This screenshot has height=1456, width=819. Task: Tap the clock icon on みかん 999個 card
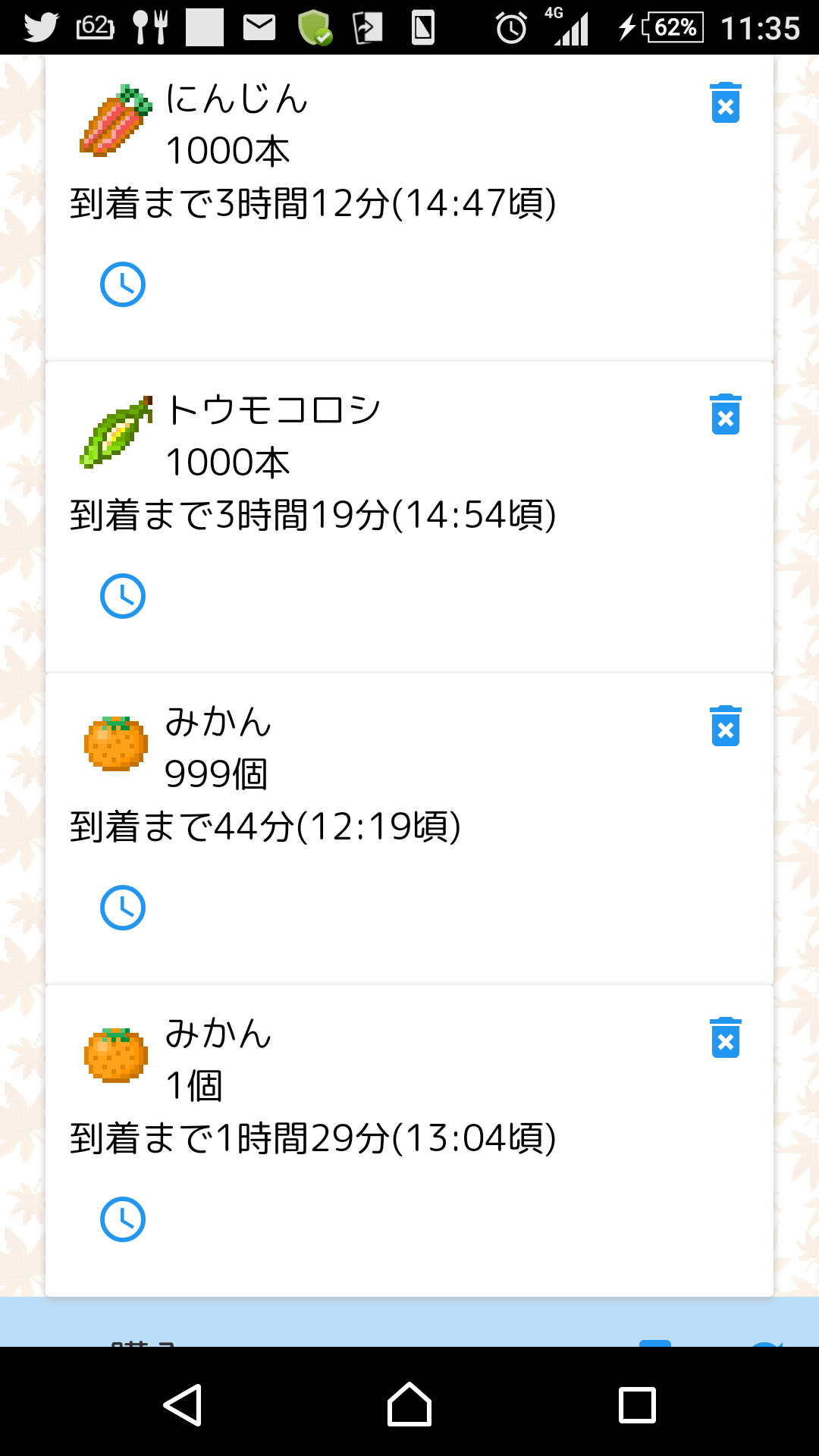[123, 908]
